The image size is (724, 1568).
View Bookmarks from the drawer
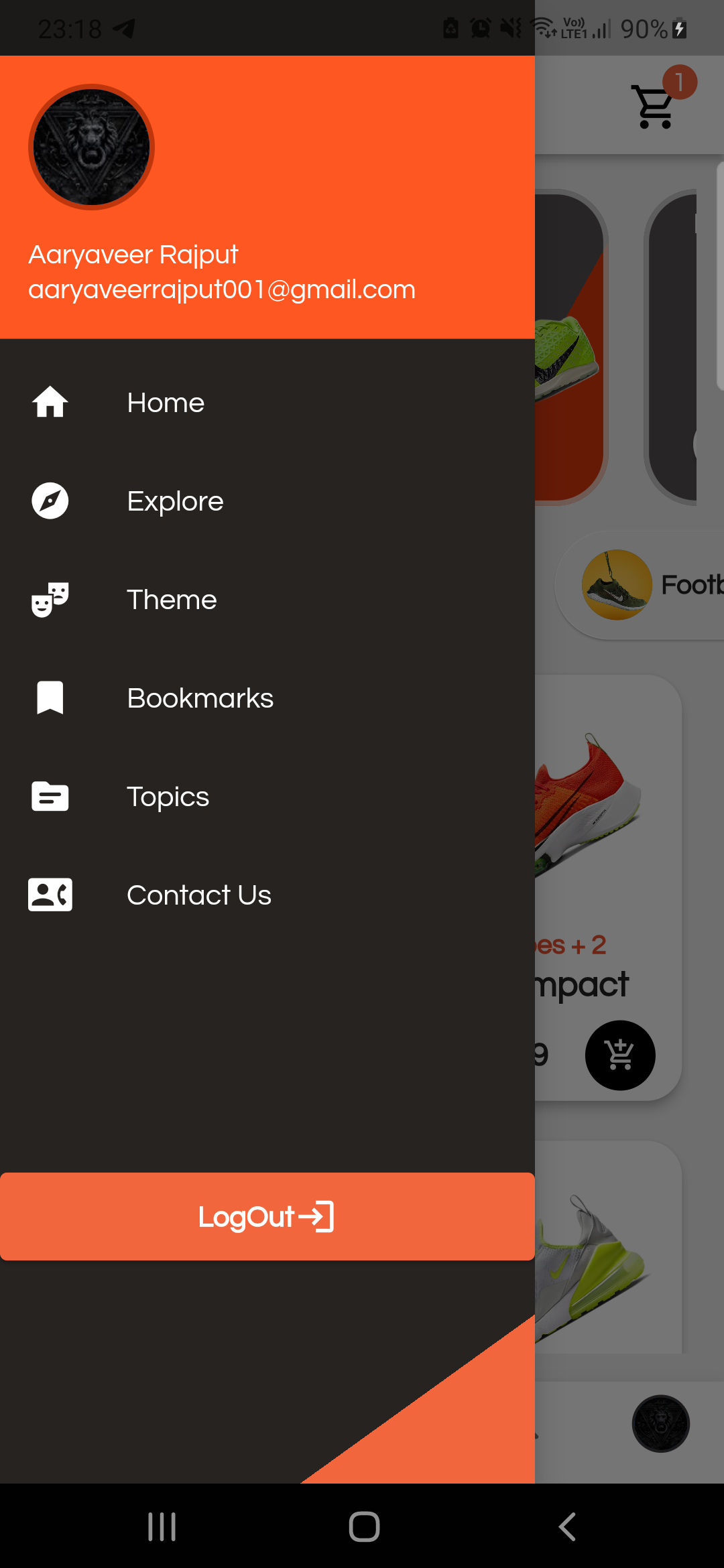coord(200,698)
